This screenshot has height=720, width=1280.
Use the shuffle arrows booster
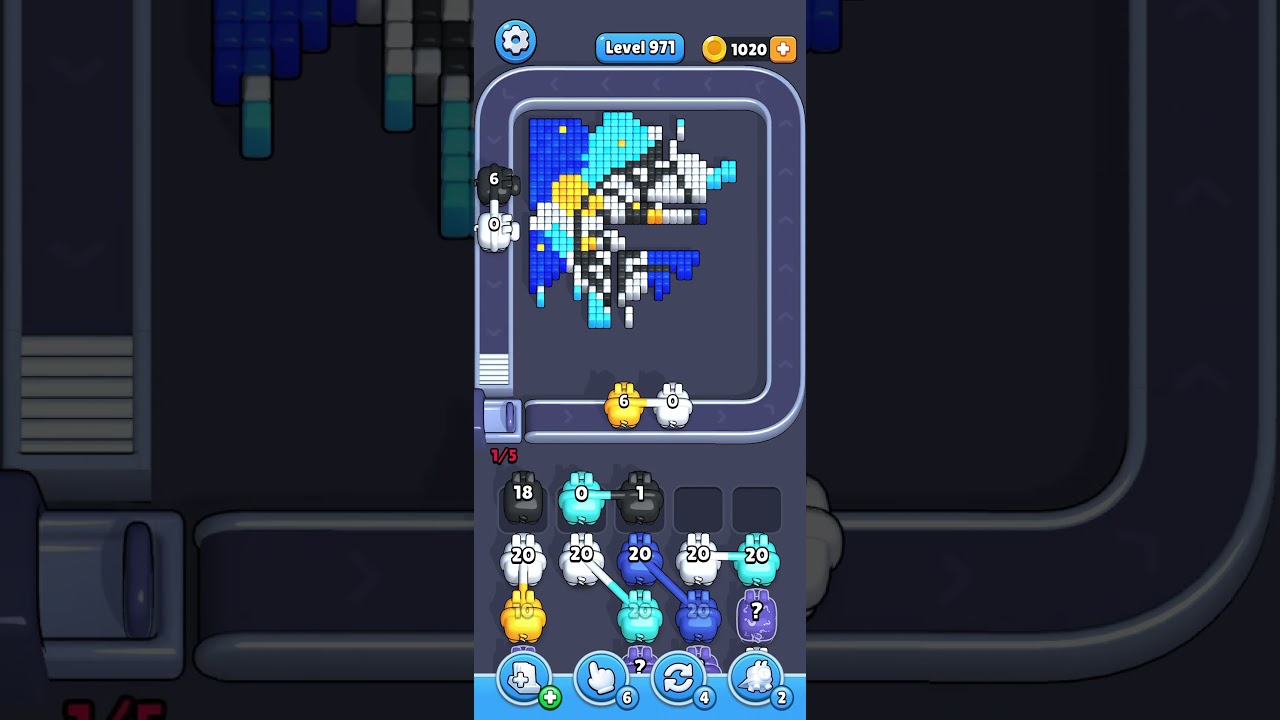(679, 680)
